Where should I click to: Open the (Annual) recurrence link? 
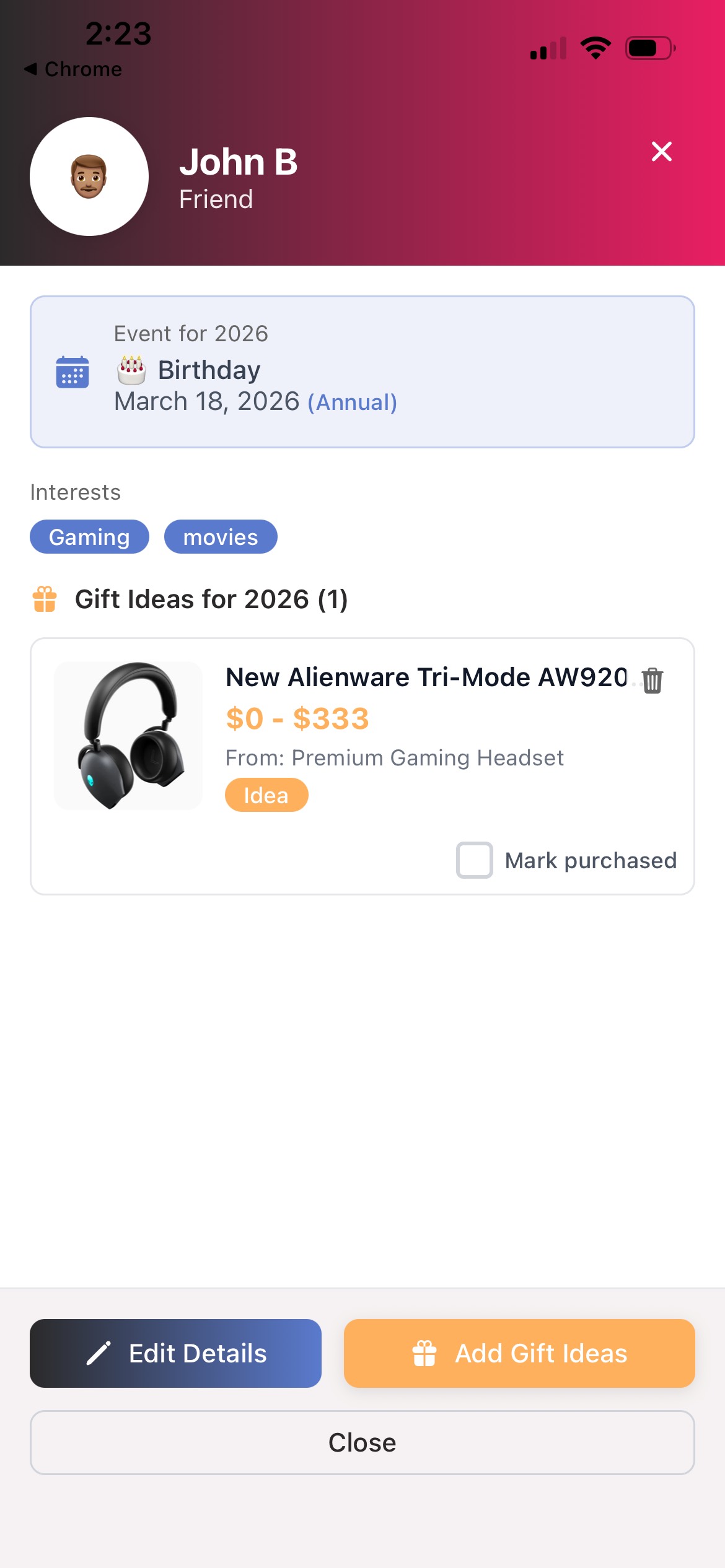pos(351,401)
